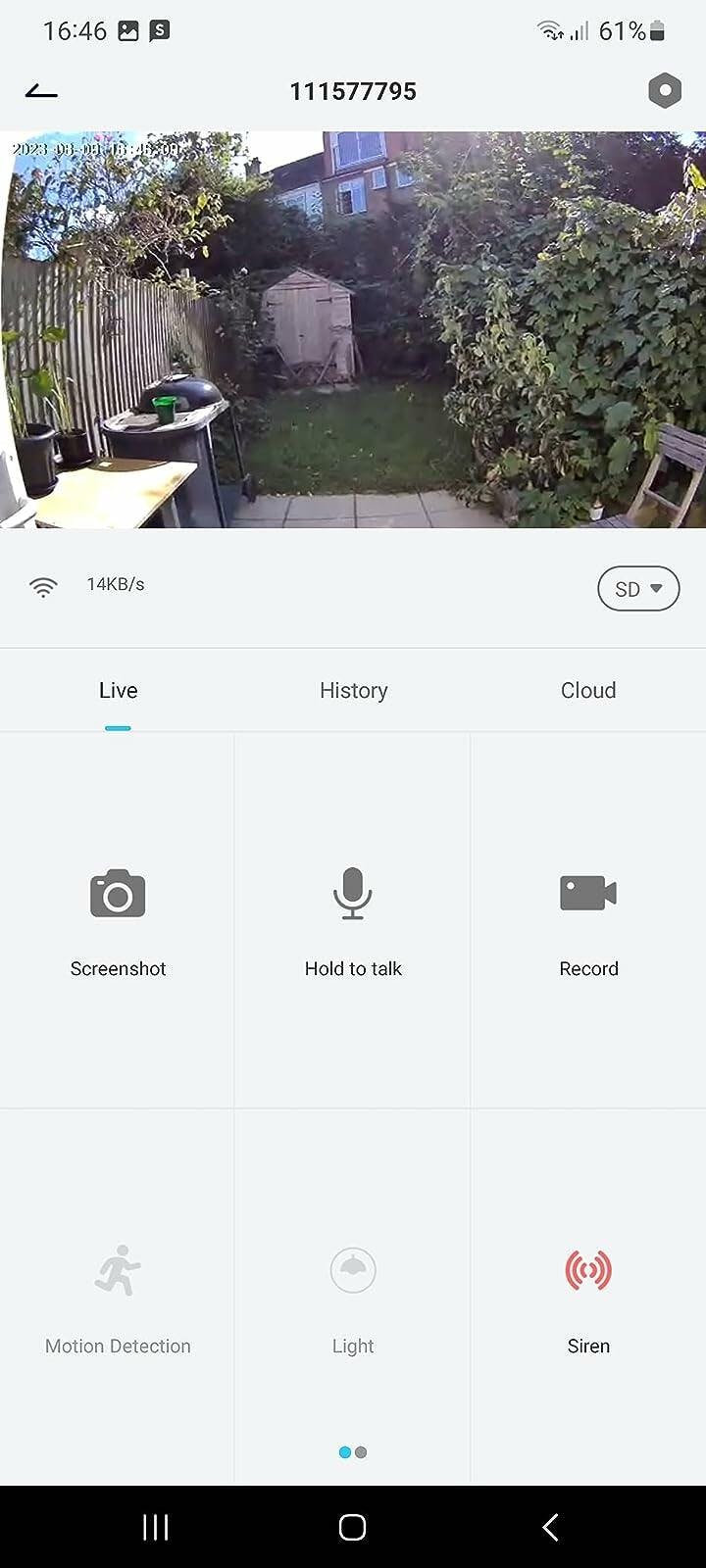Switch to the Cloud tab
Image resolution: width=706 pixels, height=1568 pixels.
(x=588, y=691)
